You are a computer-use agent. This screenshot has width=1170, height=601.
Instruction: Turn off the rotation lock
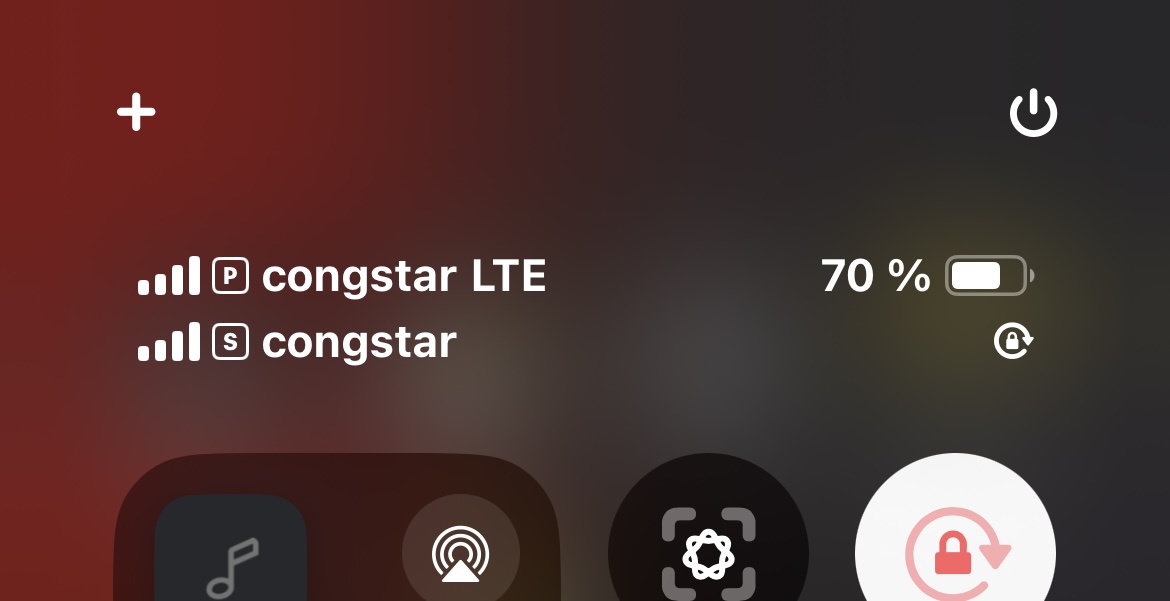(955, 552)
